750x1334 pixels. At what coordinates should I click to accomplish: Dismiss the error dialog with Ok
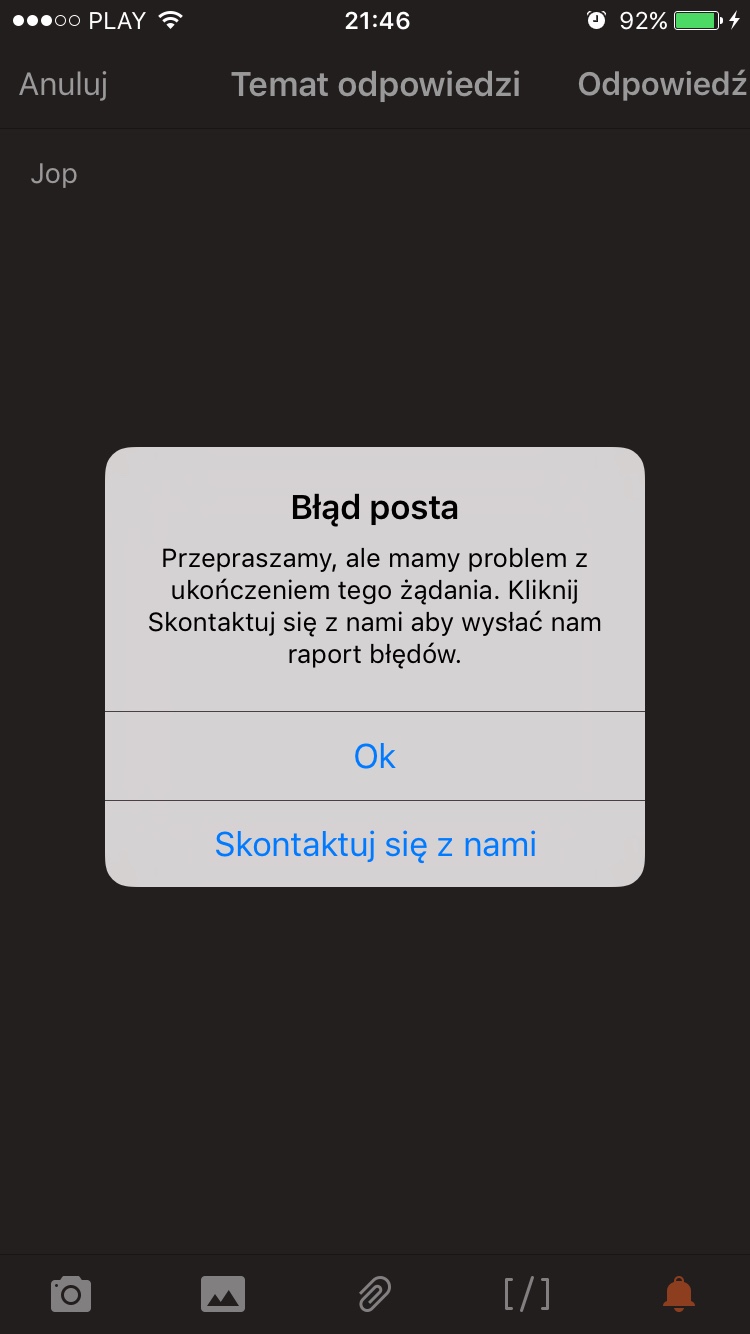[x=375, y=756]
